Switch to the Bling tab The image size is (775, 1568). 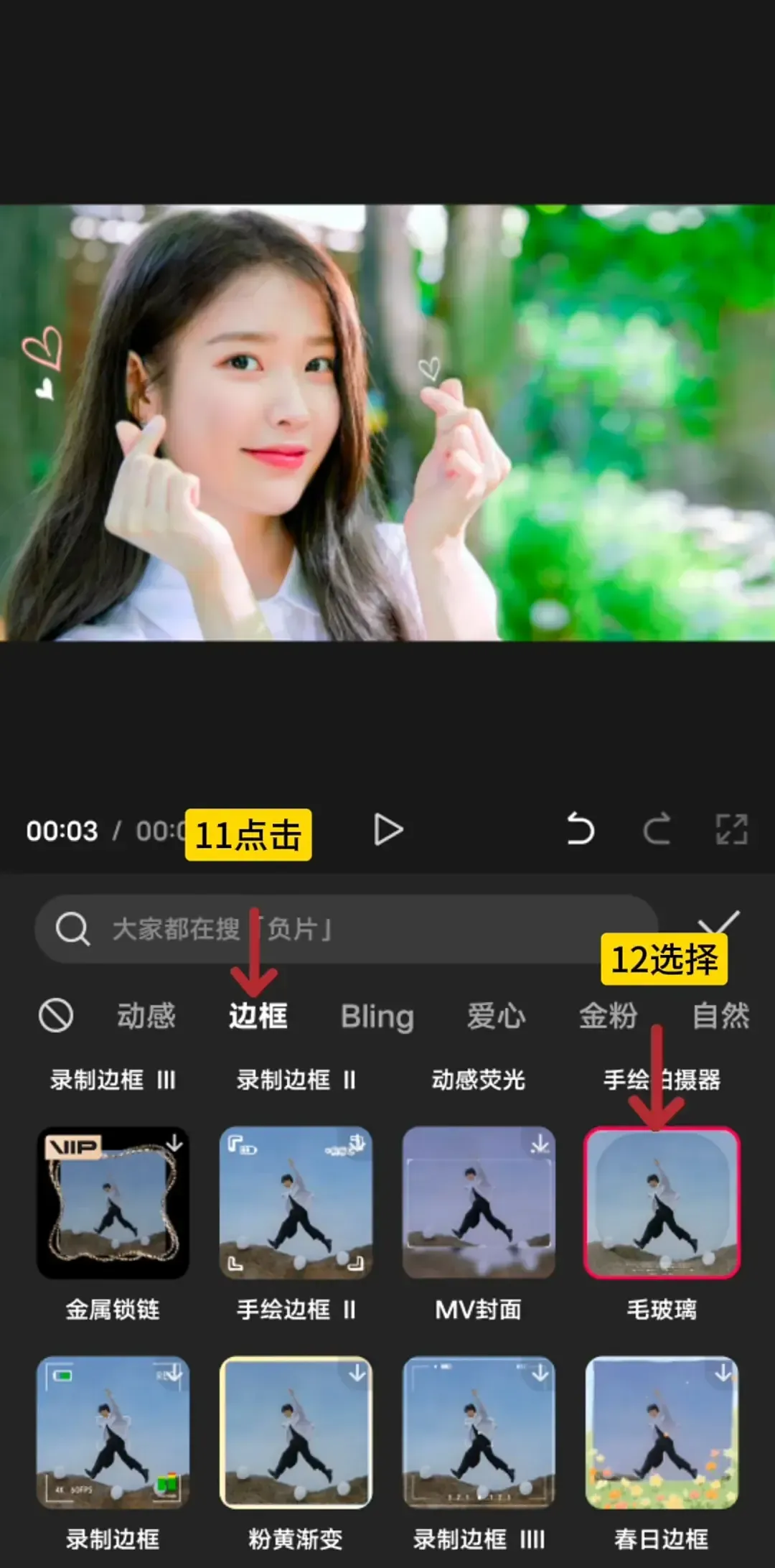coord(377,1016)
